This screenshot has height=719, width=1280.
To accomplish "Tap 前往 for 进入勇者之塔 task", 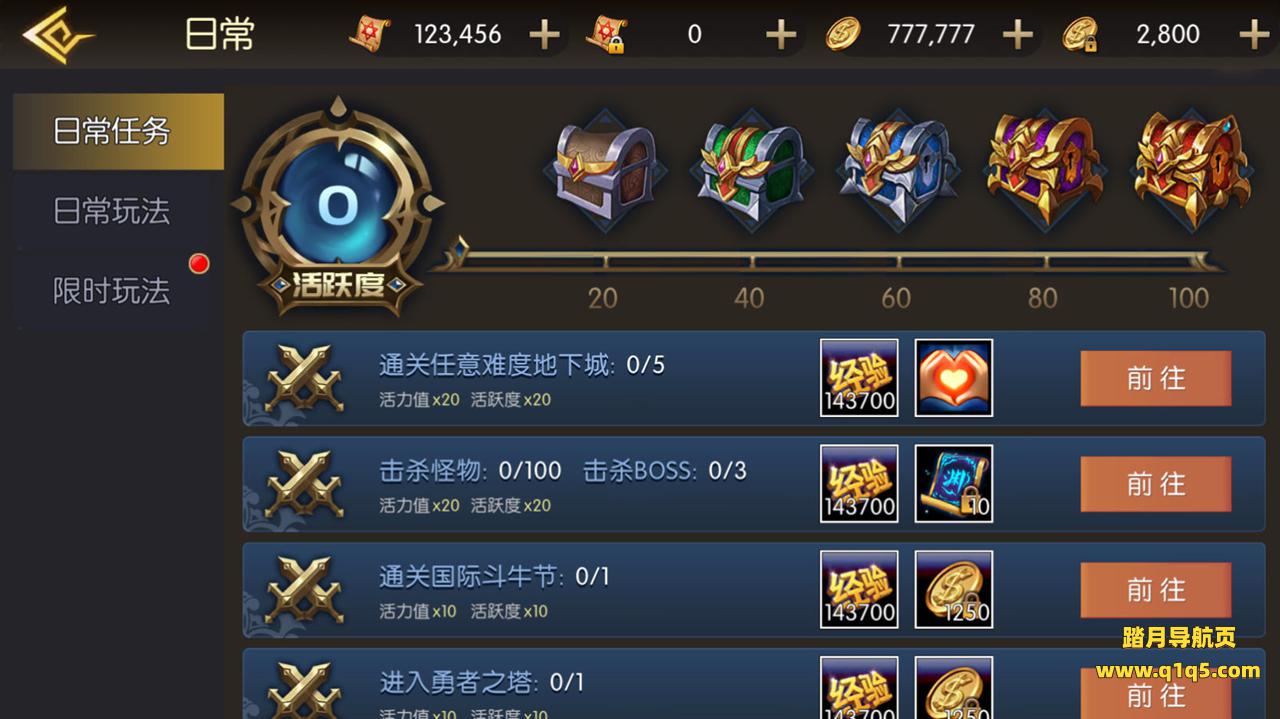I will 1155,693.
